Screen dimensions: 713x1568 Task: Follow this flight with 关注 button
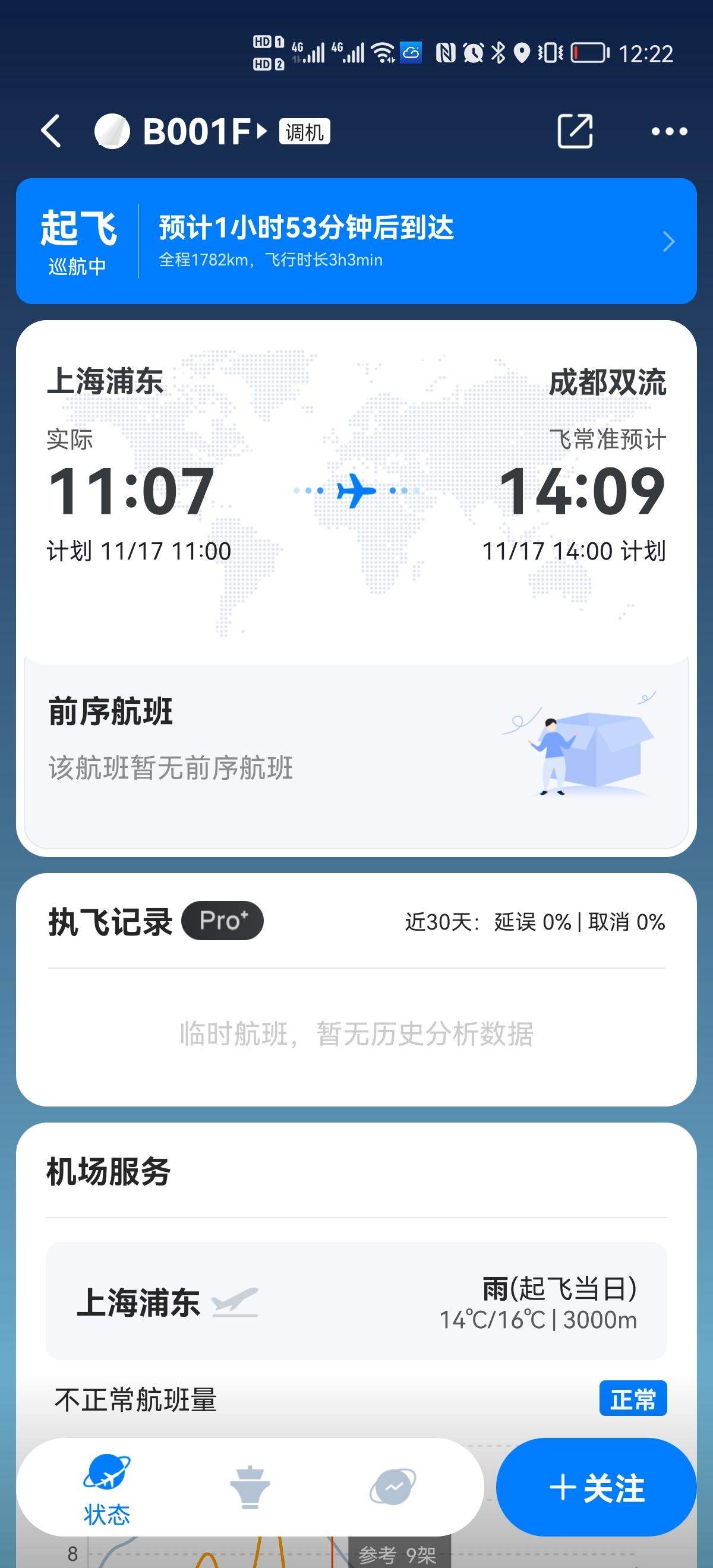click(596, 1488)
